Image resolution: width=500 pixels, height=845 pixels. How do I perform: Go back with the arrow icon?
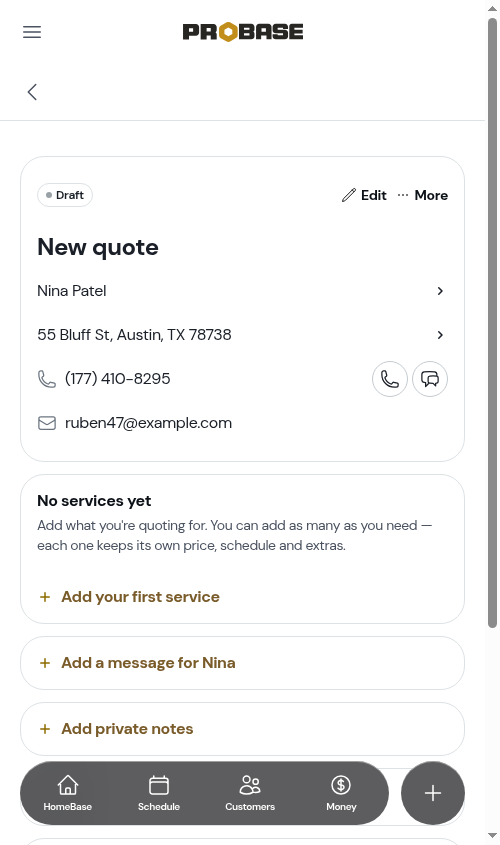[x=32, y=92]
